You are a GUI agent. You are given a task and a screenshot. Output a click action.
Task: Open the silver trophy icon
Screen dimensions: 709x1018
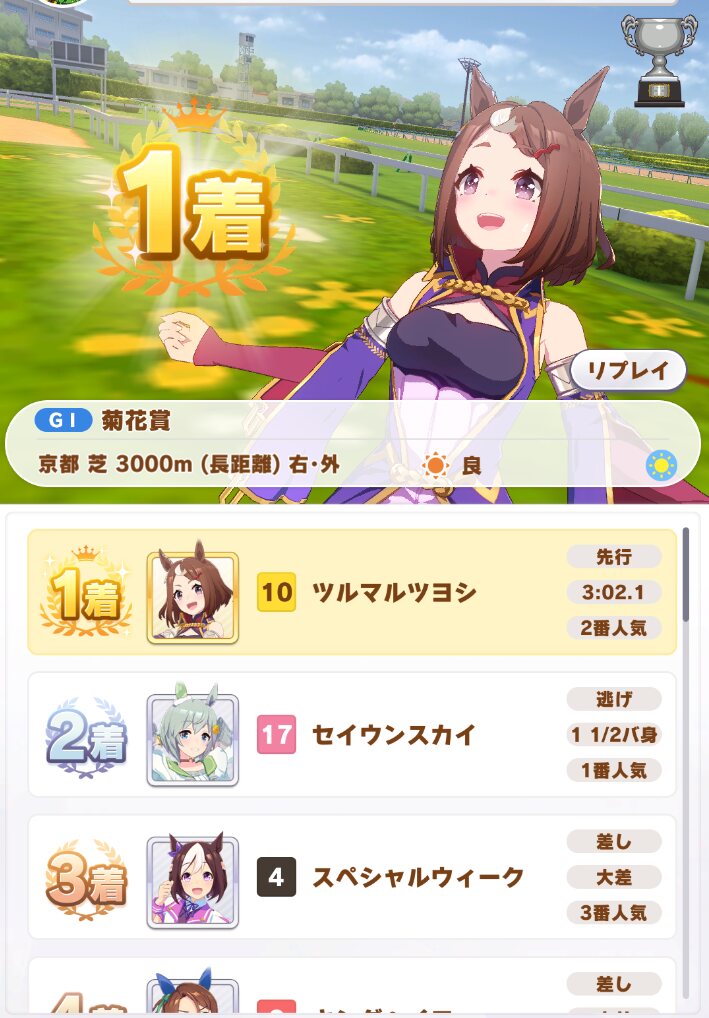[x=658, y=60]
